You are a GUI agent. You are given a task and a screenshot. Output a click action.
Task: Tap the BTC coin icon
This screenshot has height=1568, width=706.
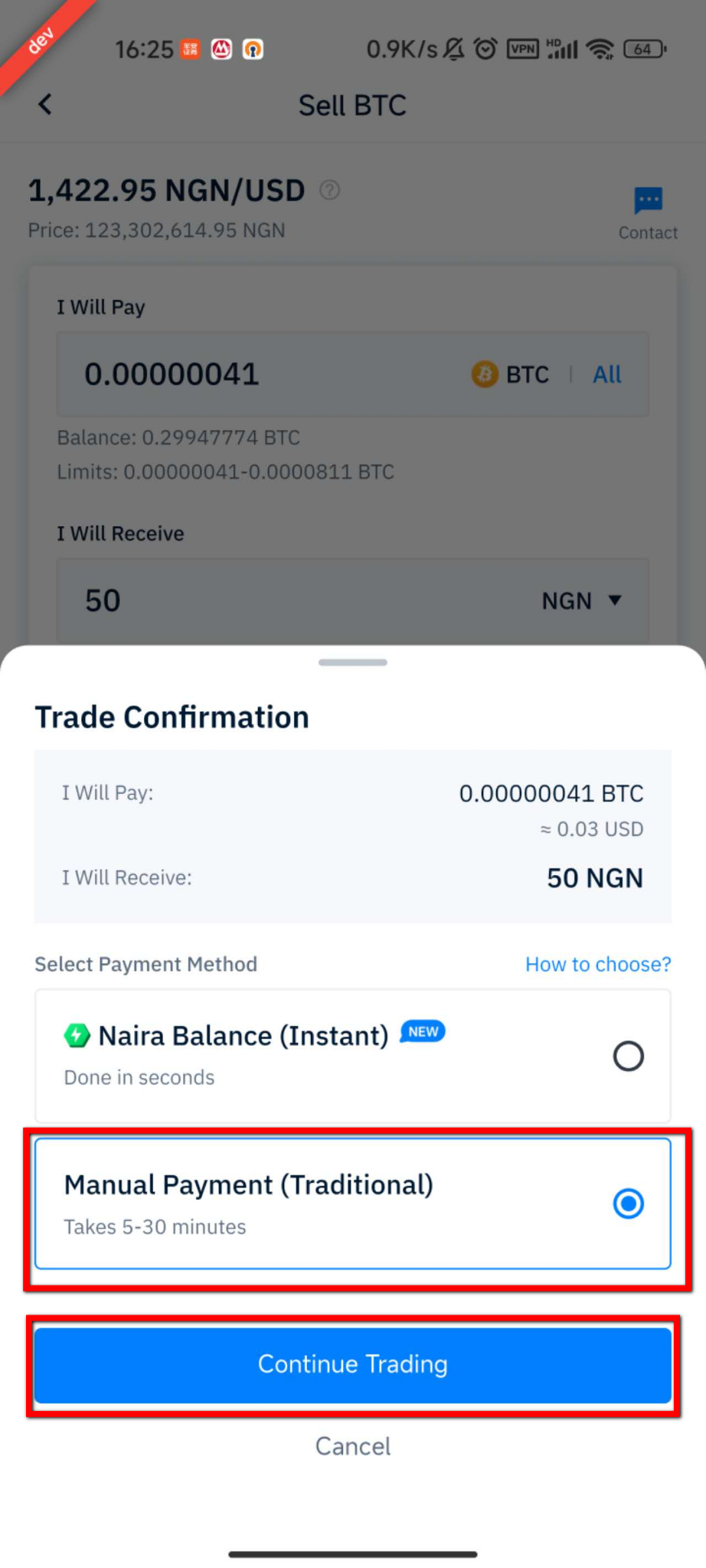click(x=483, y=374)
